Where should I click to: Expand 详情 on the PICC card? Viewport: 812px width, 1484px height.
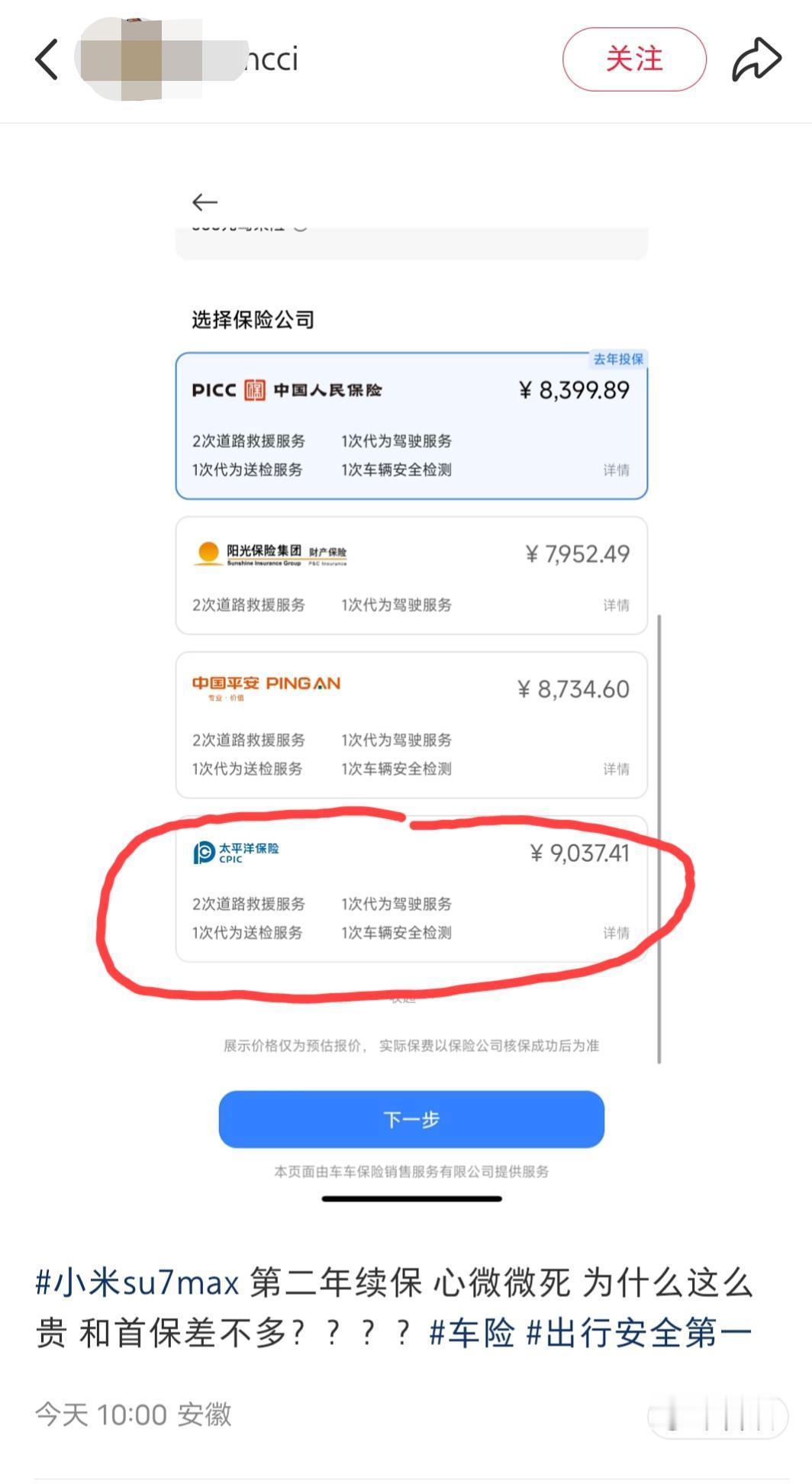coord(615,471)
